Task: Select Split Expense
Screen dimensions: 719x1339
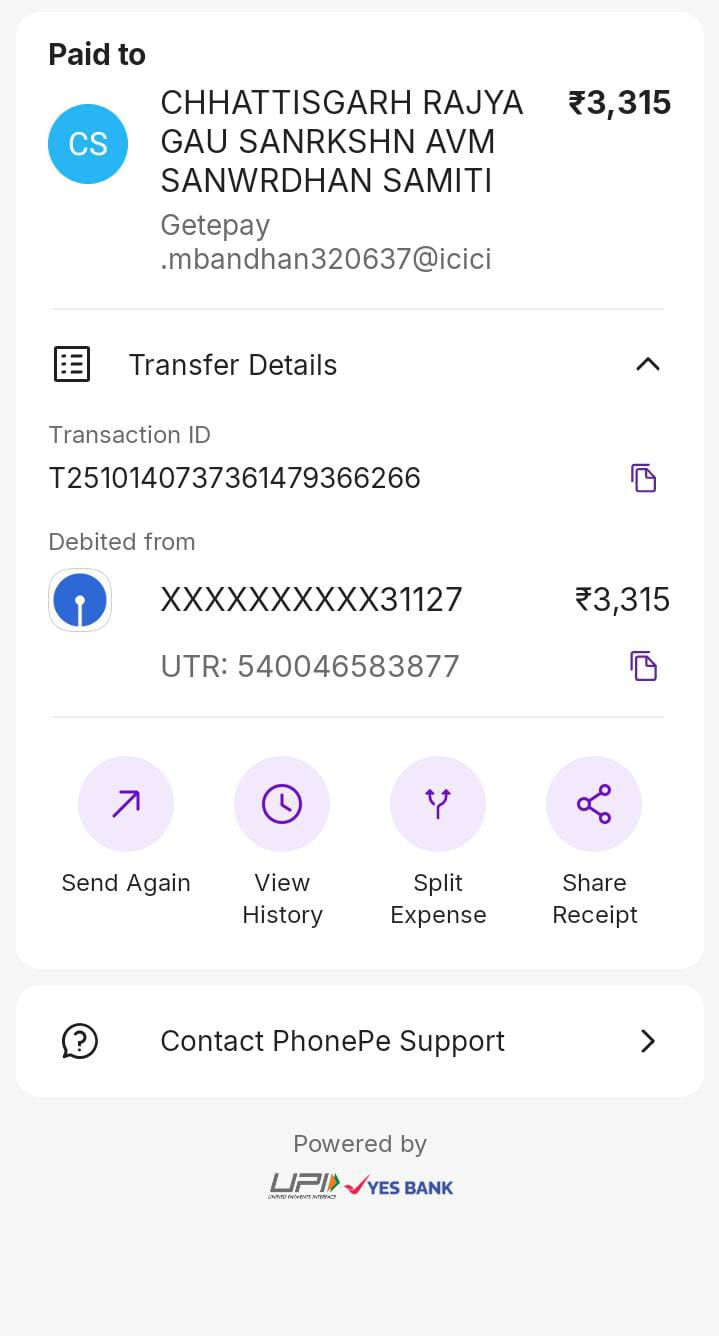Action: tap(438, 804)
